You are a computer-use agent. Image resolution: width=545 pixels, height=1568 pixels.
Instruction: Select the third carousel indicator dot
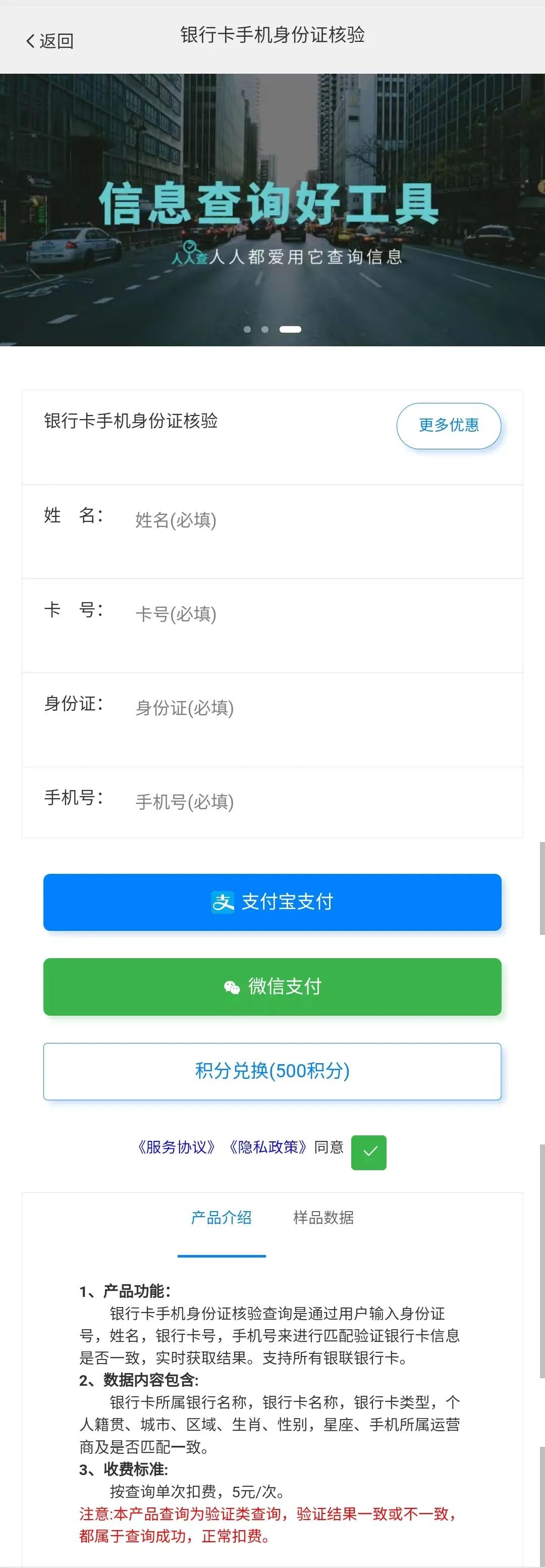coord(291,329)
